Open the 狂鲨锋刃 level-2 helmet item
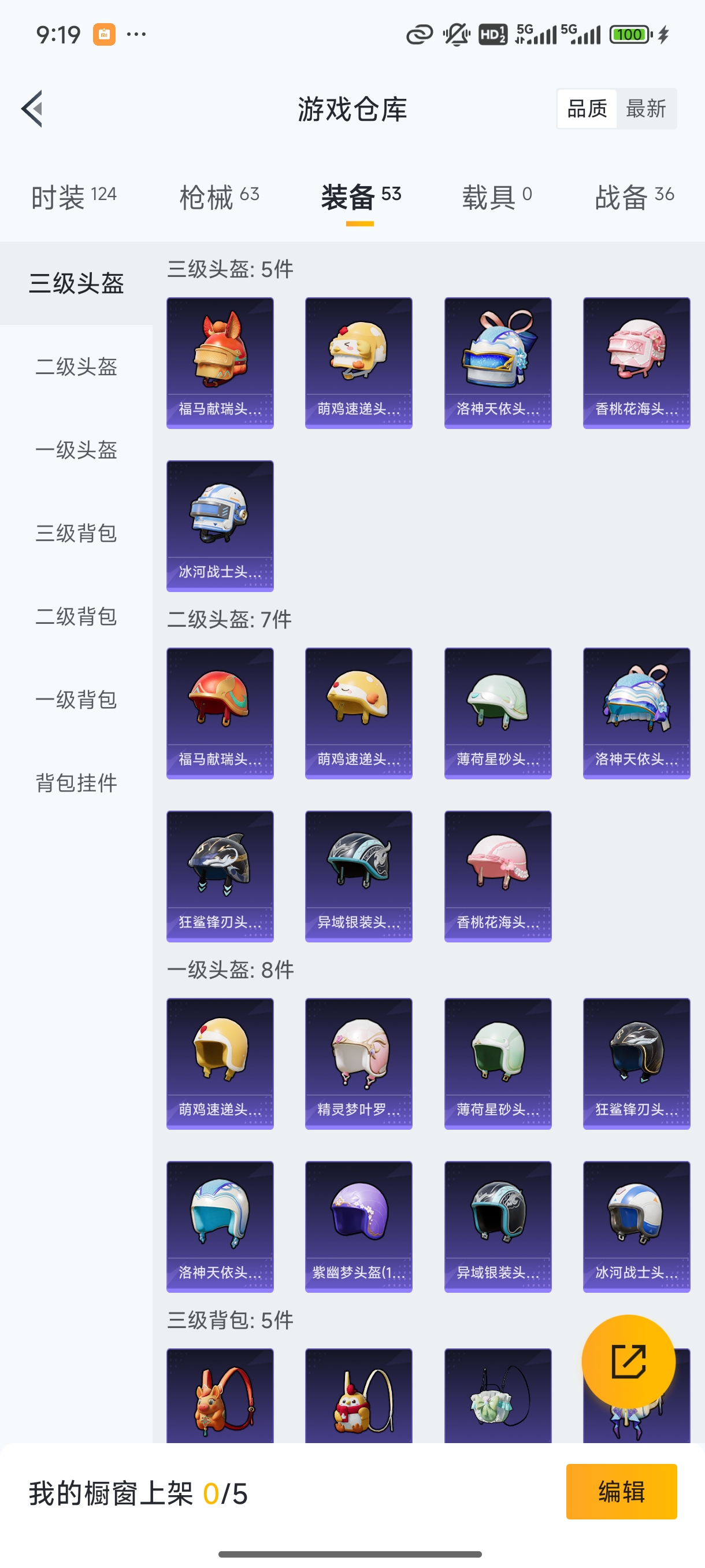 coord(220,877)
